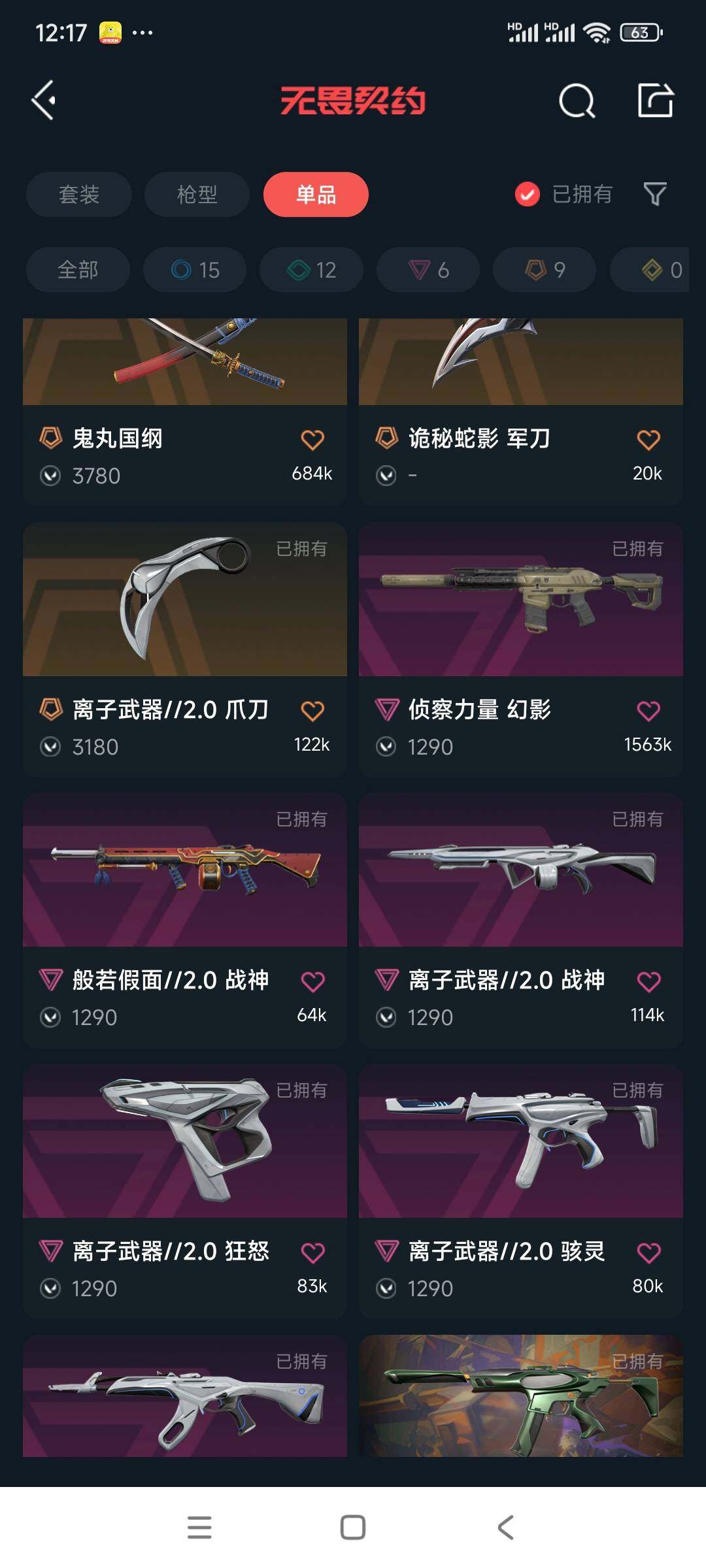Uncheck the 已拥有 owned filter checkbox
706x1568 pixels.
(526, 194)
